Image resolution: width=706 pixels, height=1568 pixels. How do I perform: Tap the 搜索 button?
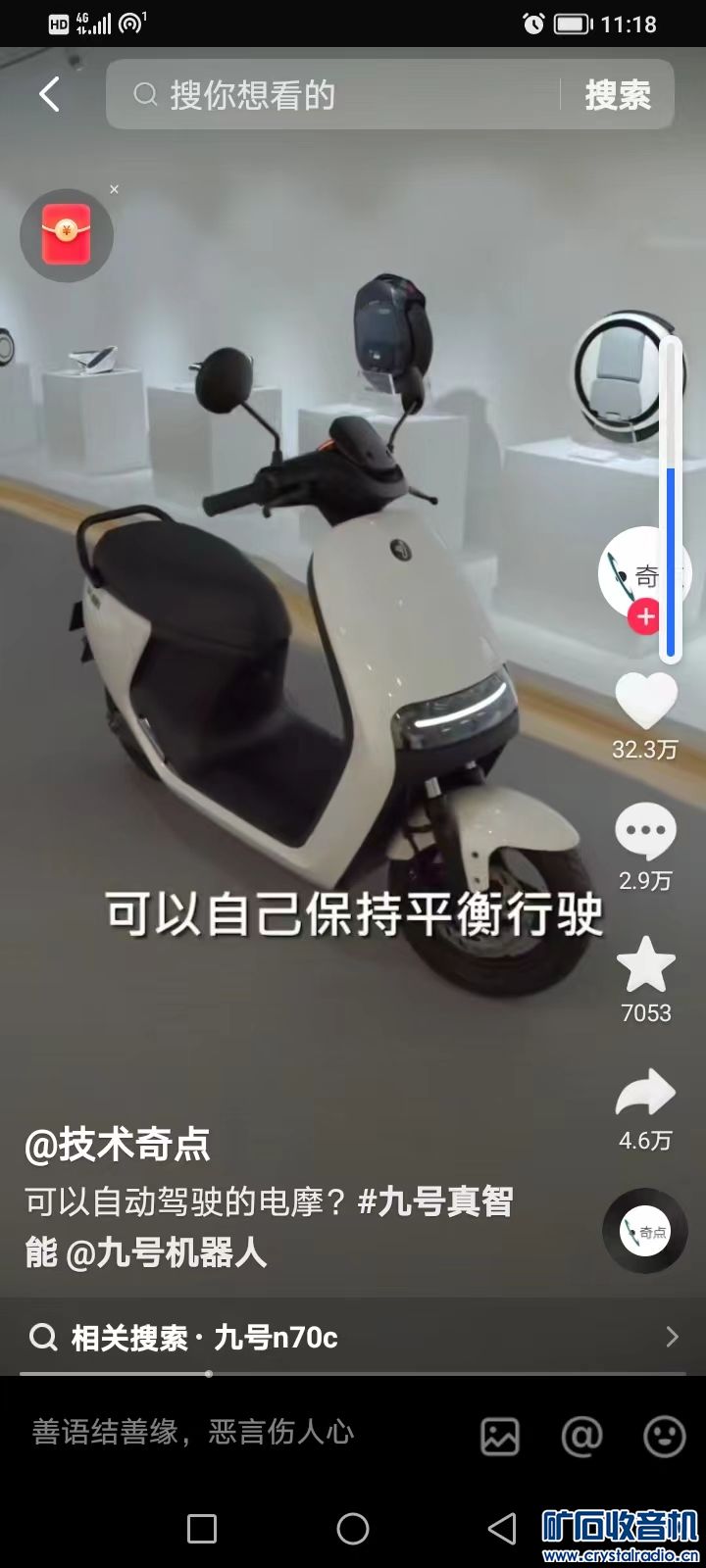(x=618, y=95)
